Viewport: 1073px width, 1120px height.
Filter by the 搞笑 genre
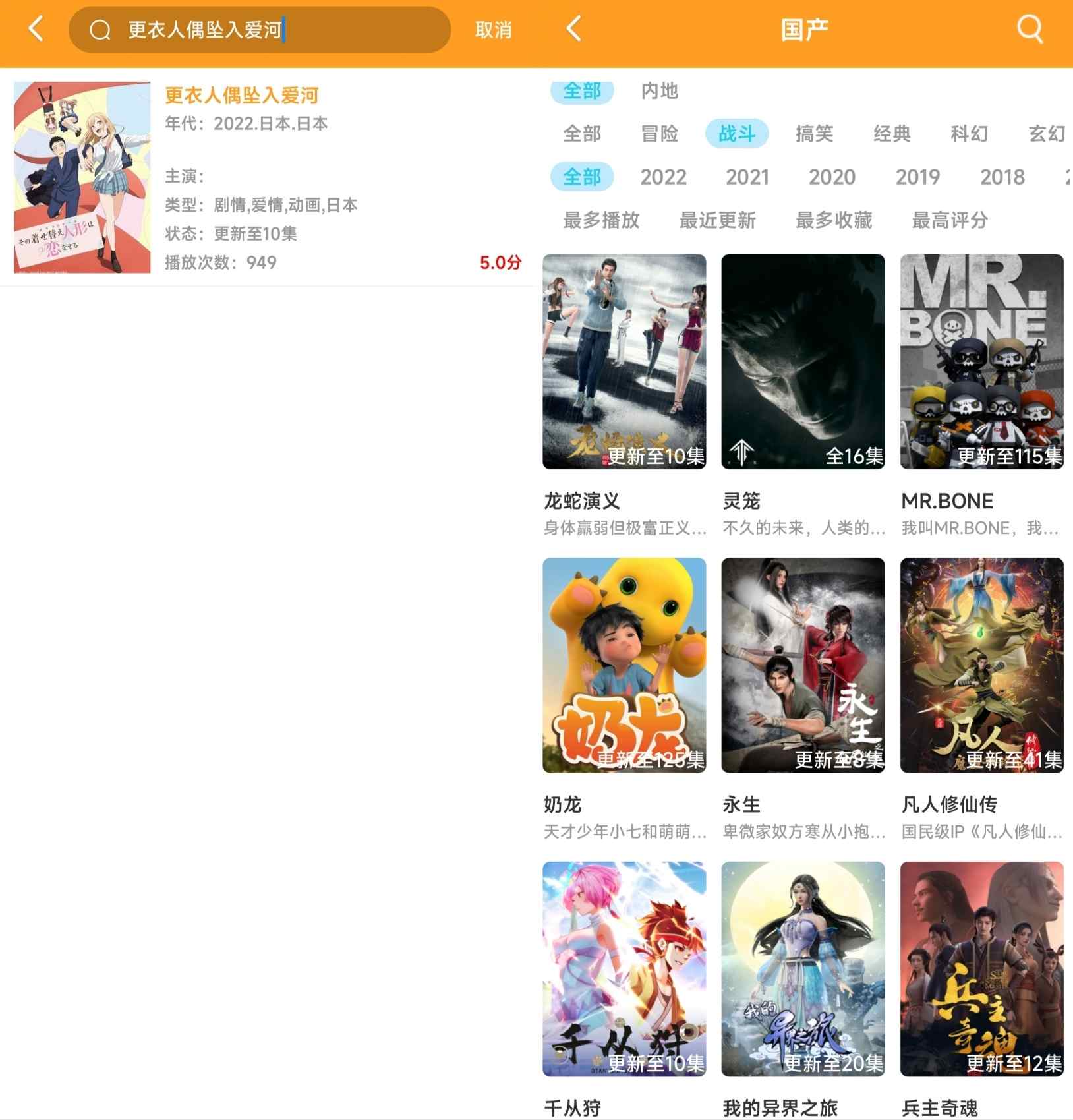click(814, 134)
